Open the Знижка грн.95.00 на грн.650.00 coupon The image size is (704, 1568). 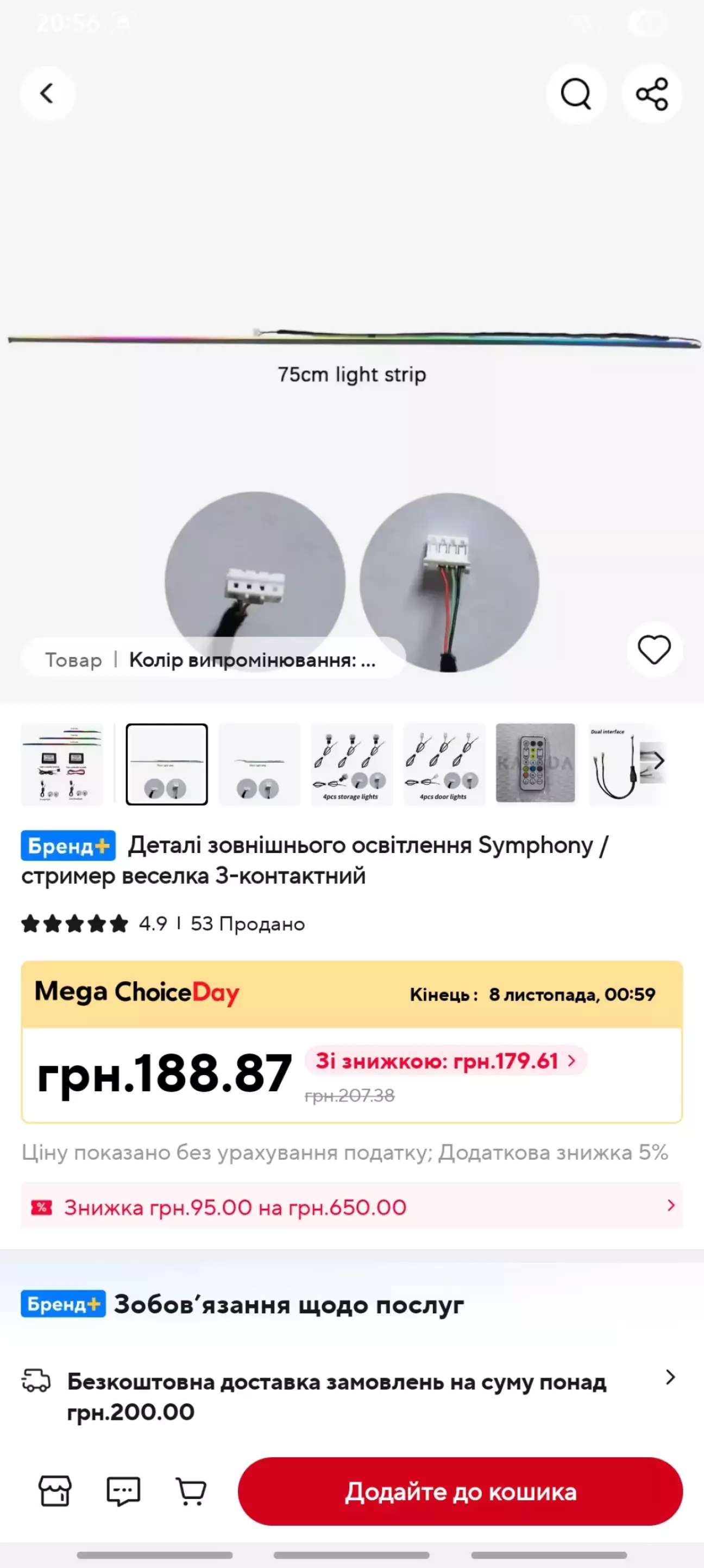click(351, 1206)
